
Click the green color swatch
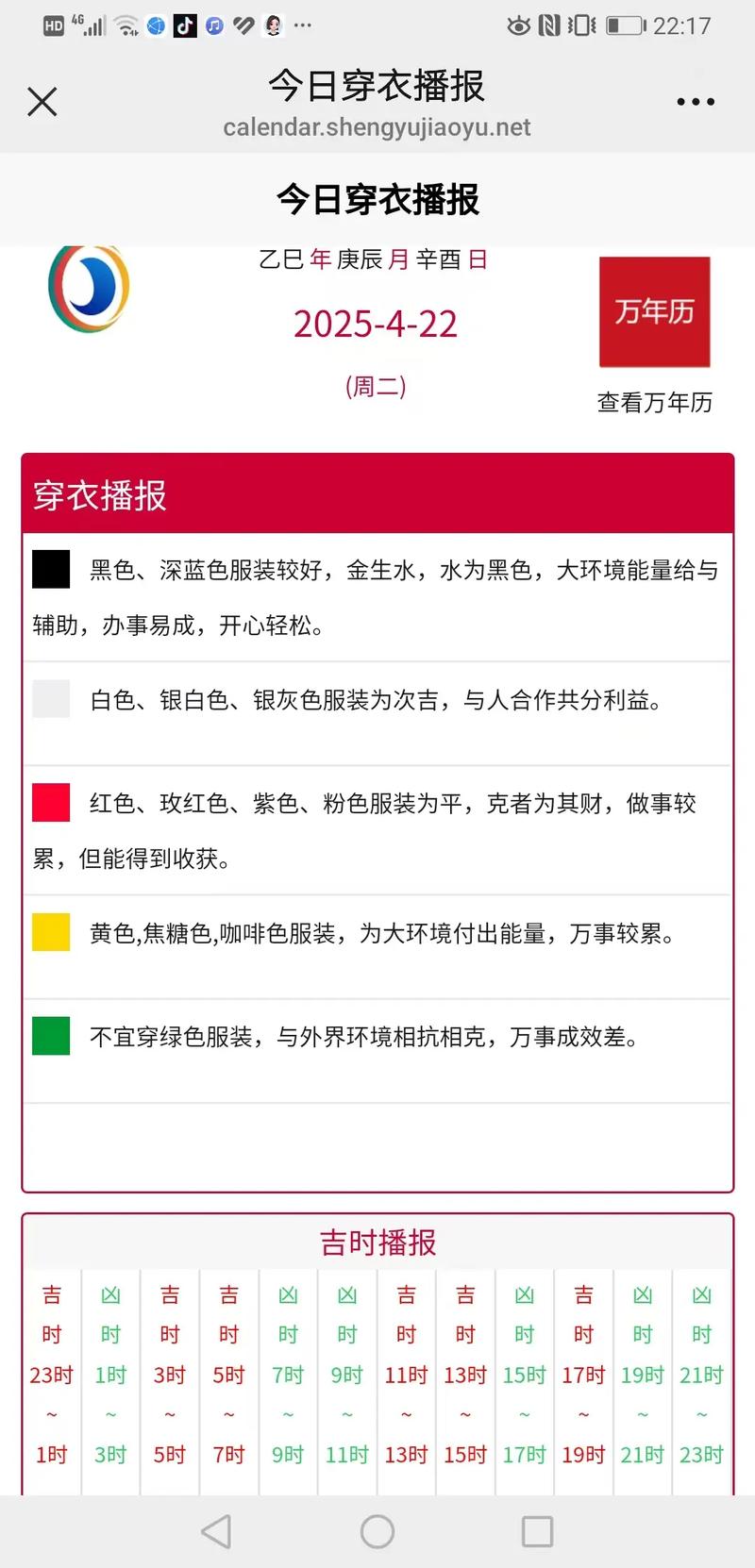pyautogui.click(x=50, y=1035)
